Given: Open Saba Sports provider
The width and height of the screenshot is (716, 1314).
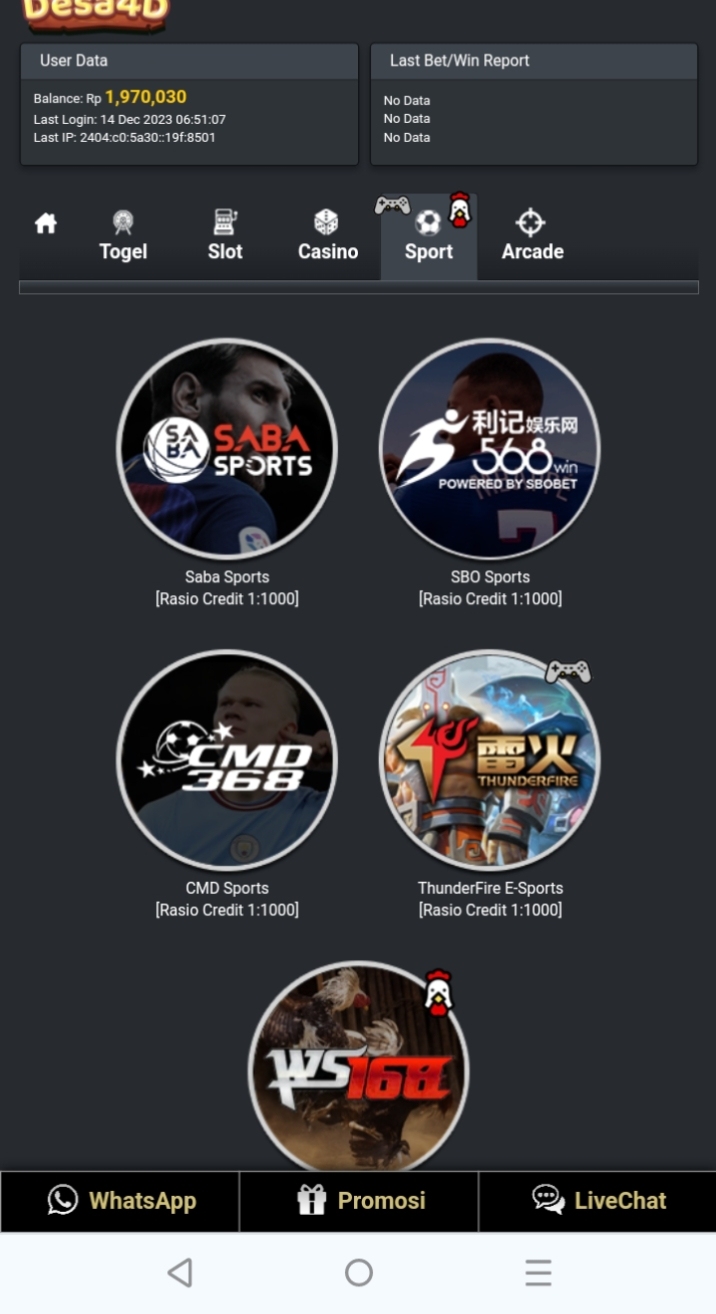Looking at the screenshot, I should (x=227, y=449).
